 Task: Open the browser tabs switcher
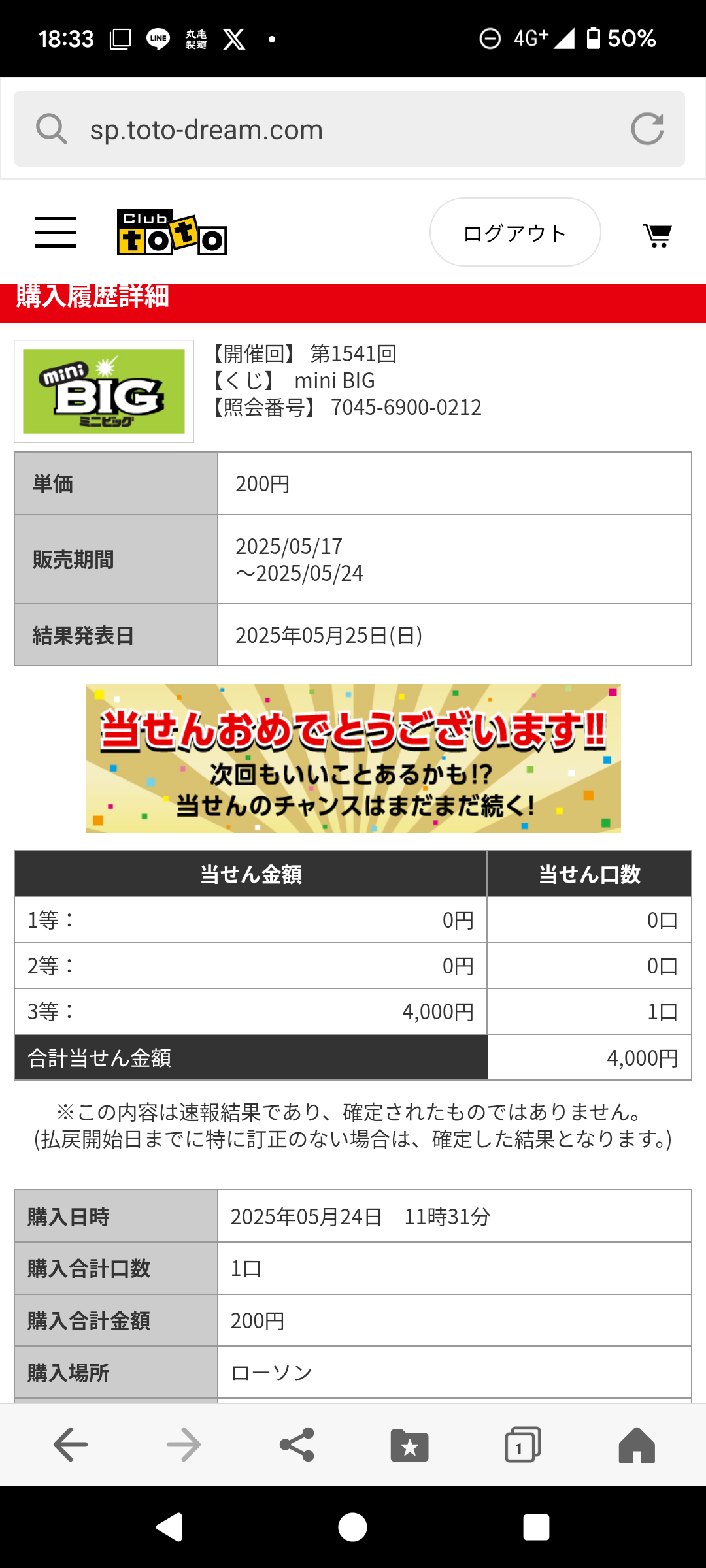tap(523, 1445)
